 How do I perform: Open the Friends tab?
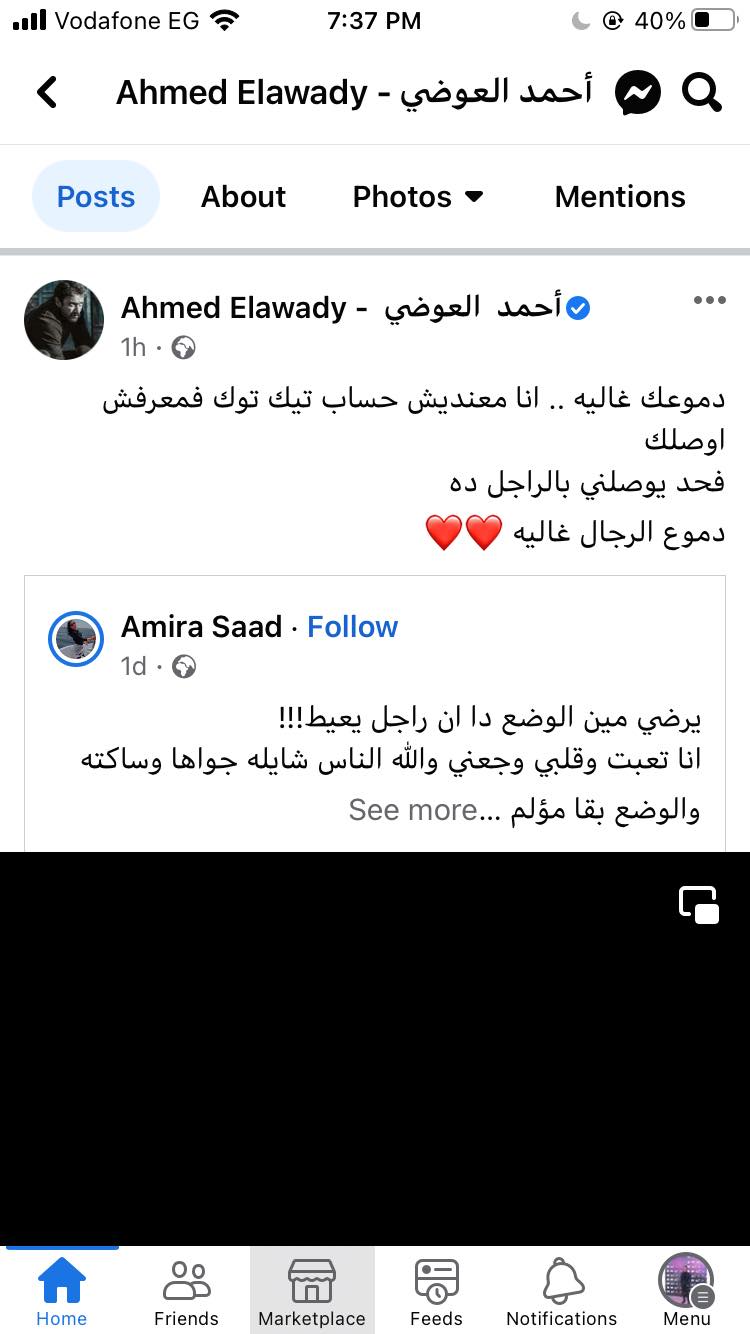(x=186, y=1290)
